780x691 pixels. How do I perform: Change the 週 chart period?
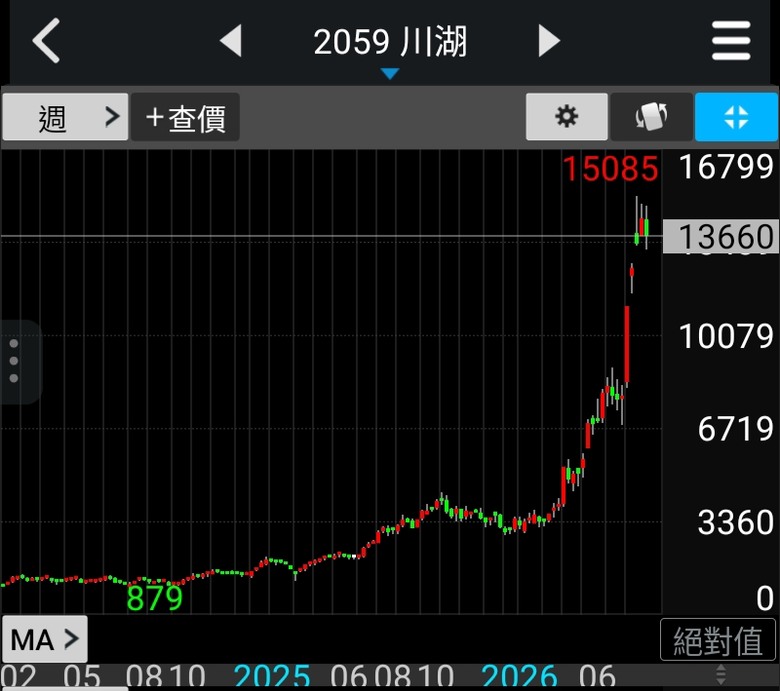pyautogui.click(x=65, y=117)
